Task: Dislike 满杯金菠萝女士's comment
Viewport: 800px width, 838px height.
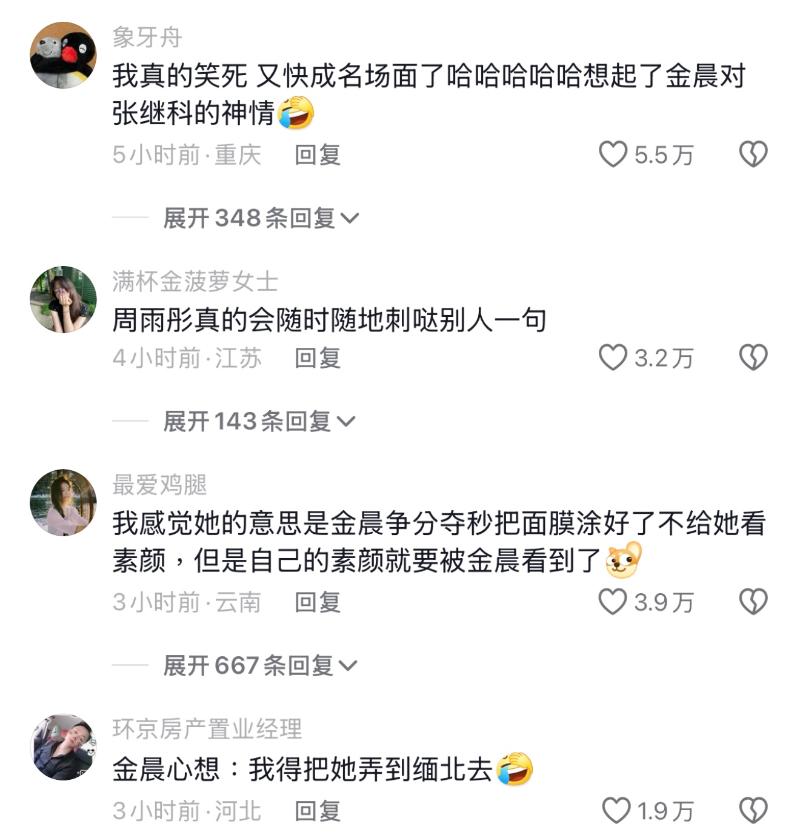Action: tap(753, 357)
